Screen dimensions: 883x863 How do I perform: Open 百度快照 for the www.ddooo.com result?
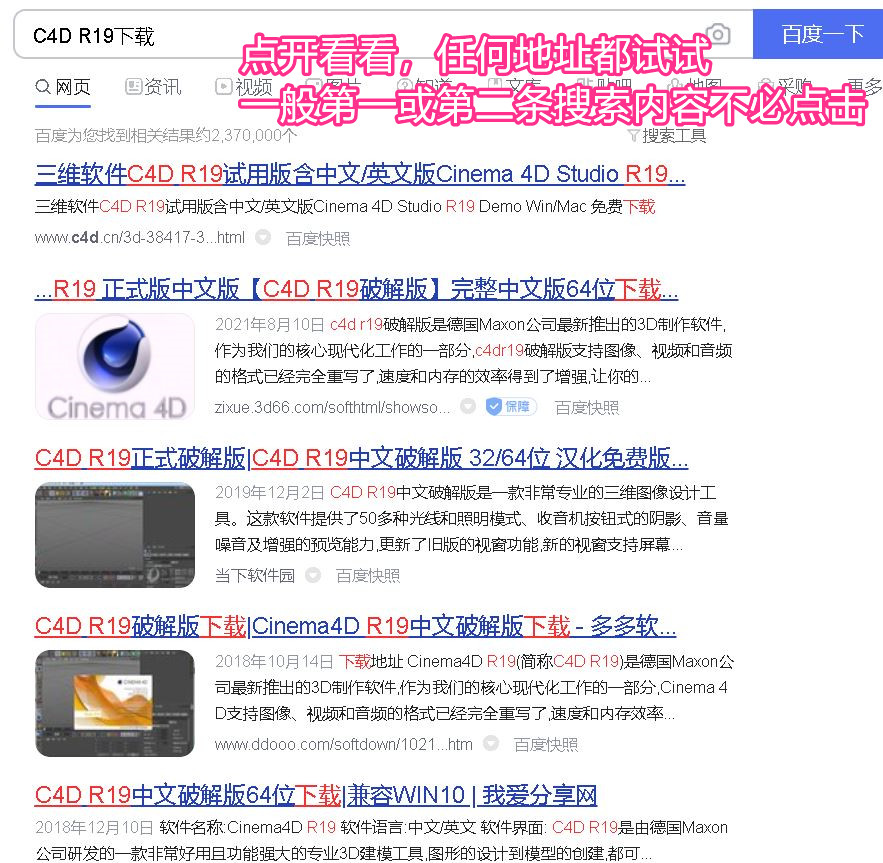click(x=545, y=744)
